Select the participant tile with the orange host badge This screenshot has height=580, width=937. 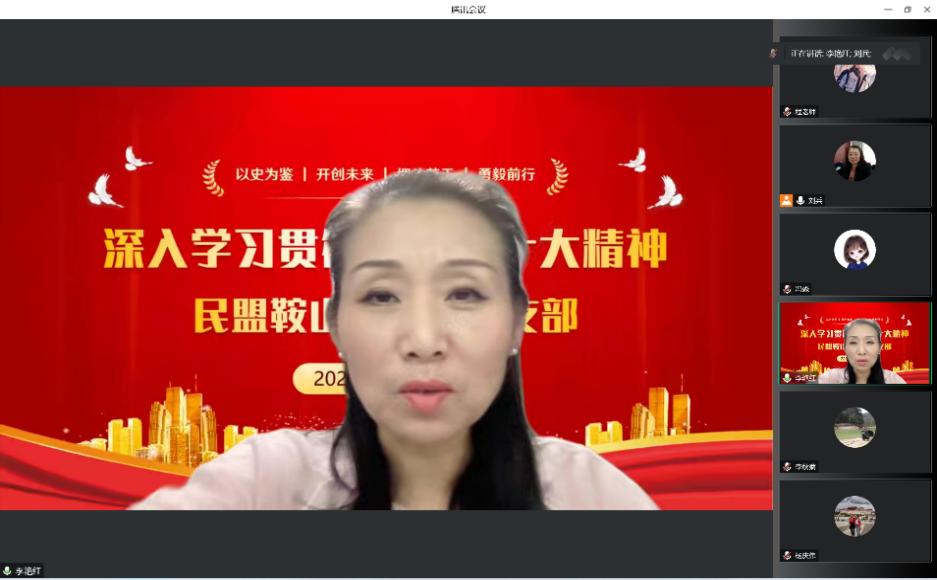(x=855, y=166)
